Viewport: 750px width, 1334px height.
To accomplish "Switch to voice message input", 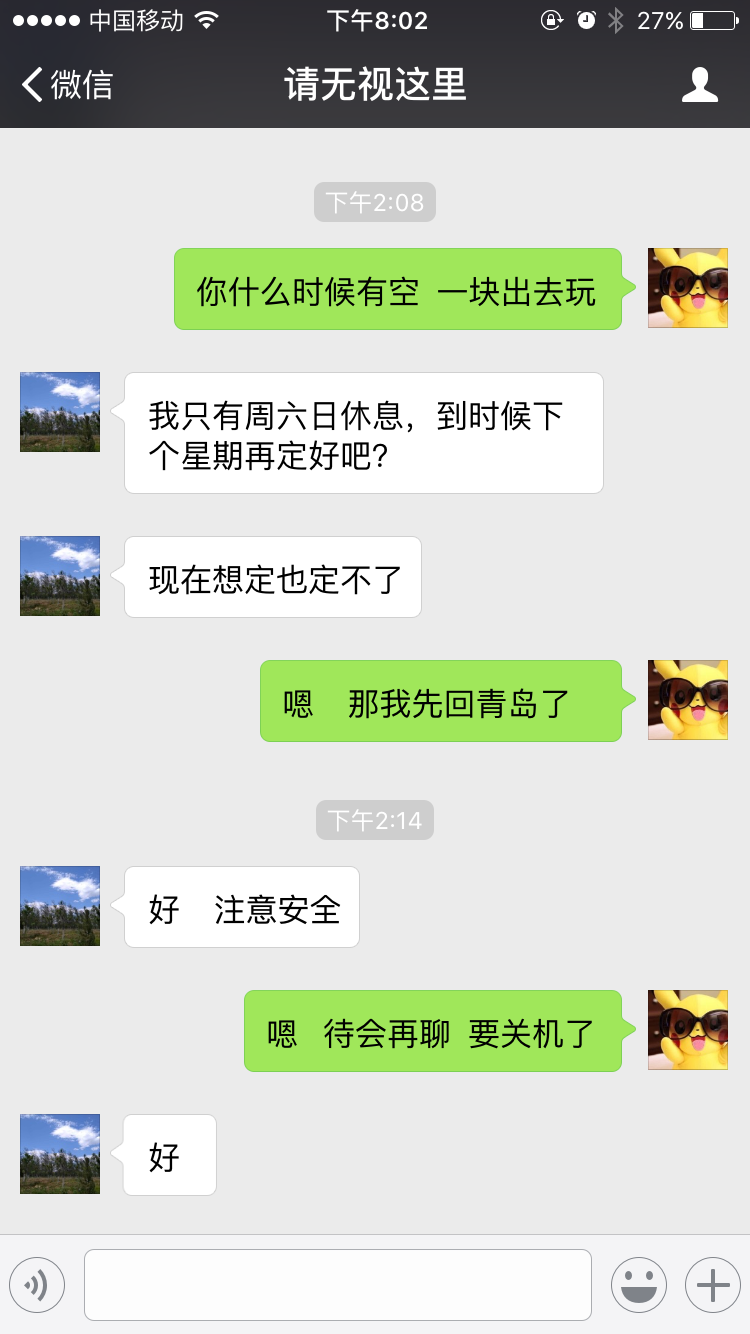I will click(x=37, y=1285).
